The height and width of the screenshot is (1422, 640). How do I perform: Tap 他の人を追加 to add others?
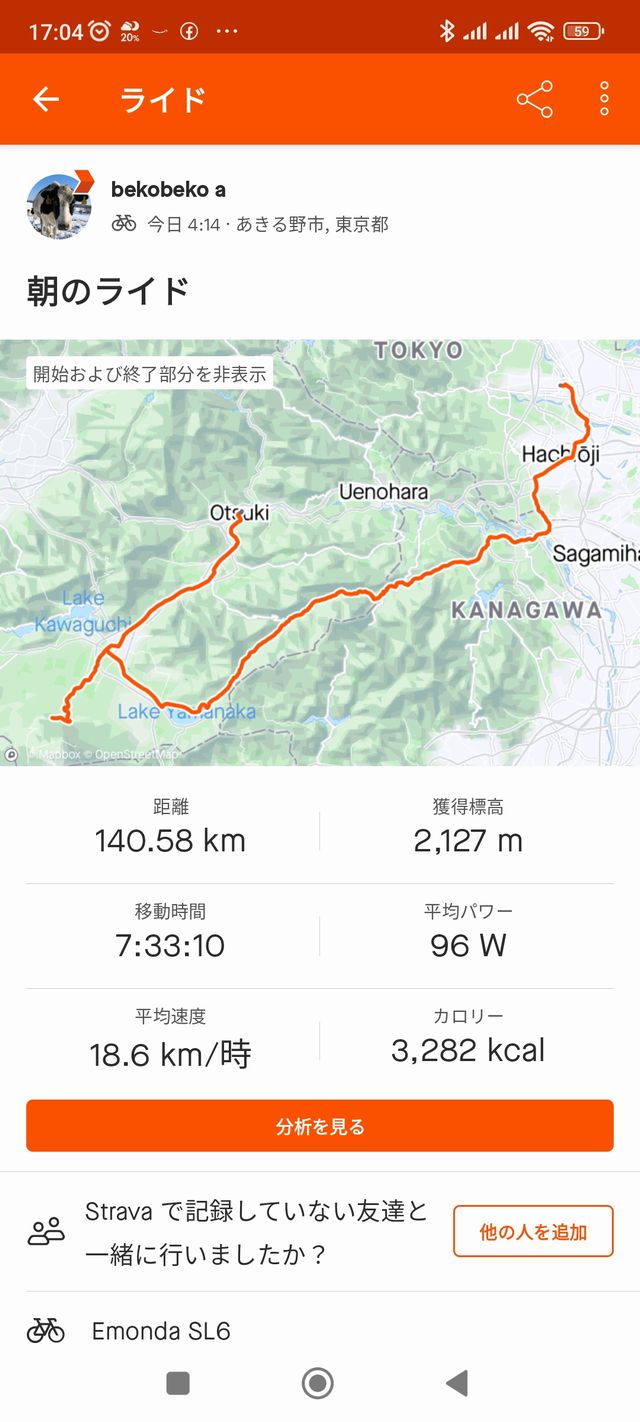click(x=533, y=1231)
